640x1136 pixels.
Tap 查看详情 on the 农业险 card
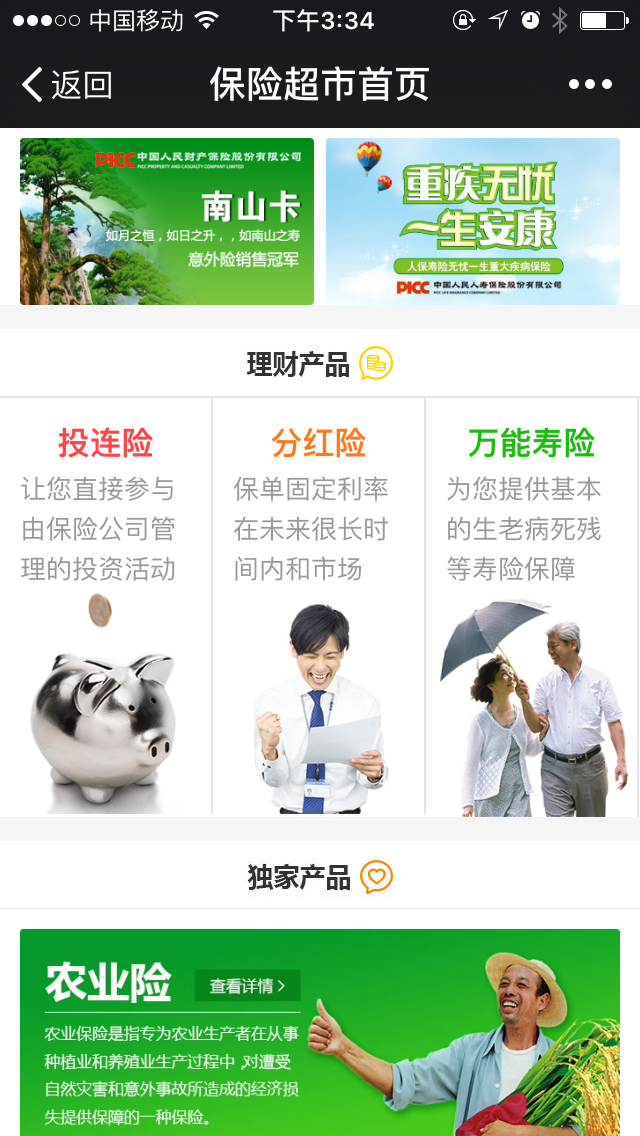click(247, 986)
